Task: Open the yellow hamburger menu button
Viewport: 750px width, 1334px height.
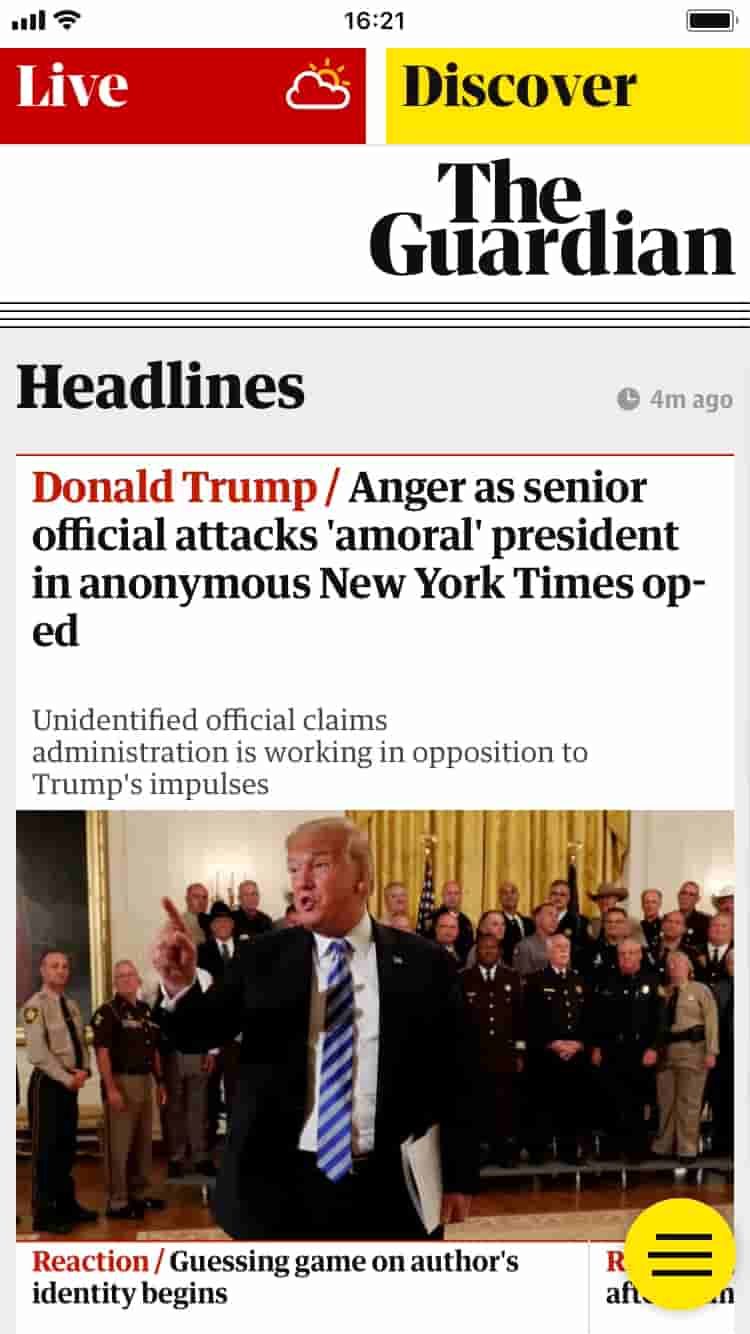Action: 680,1254
